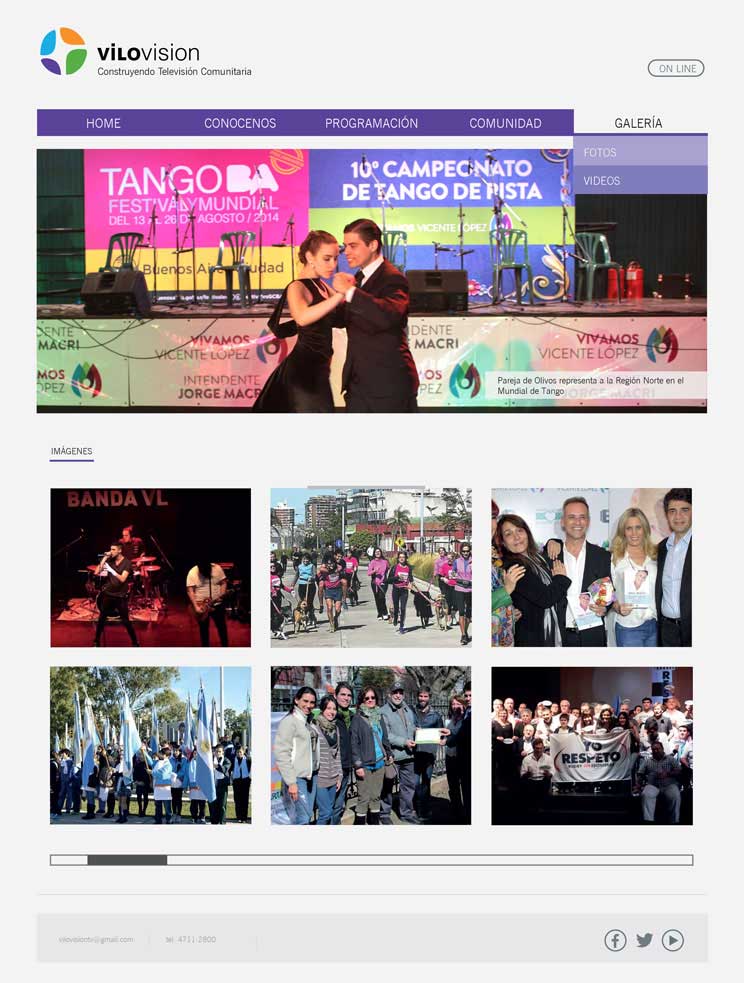Switch to the PROGRAMACIÓN tab
Image resolution: width=744 pixels, height=983 pixels.
(x=371, y=123)
